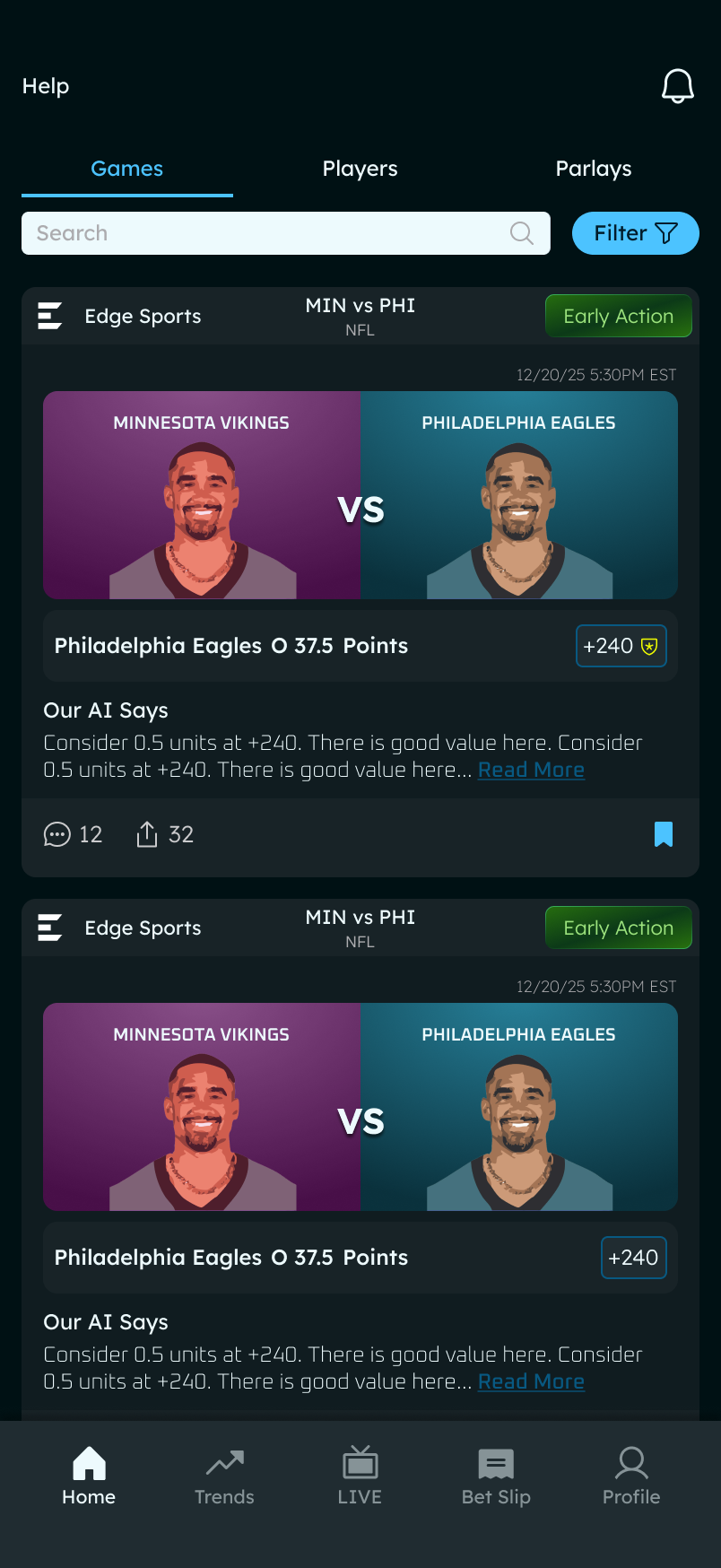Open the Help page
This screenshot has height=1568, width=721.
[x=46, y=86]
